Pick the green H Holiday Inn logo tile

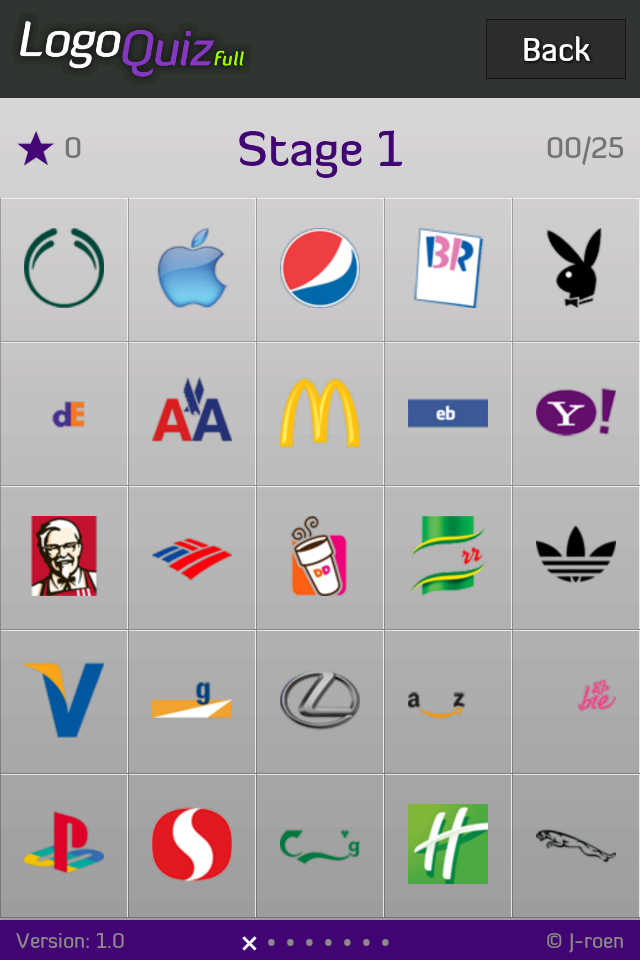(448, 844)
